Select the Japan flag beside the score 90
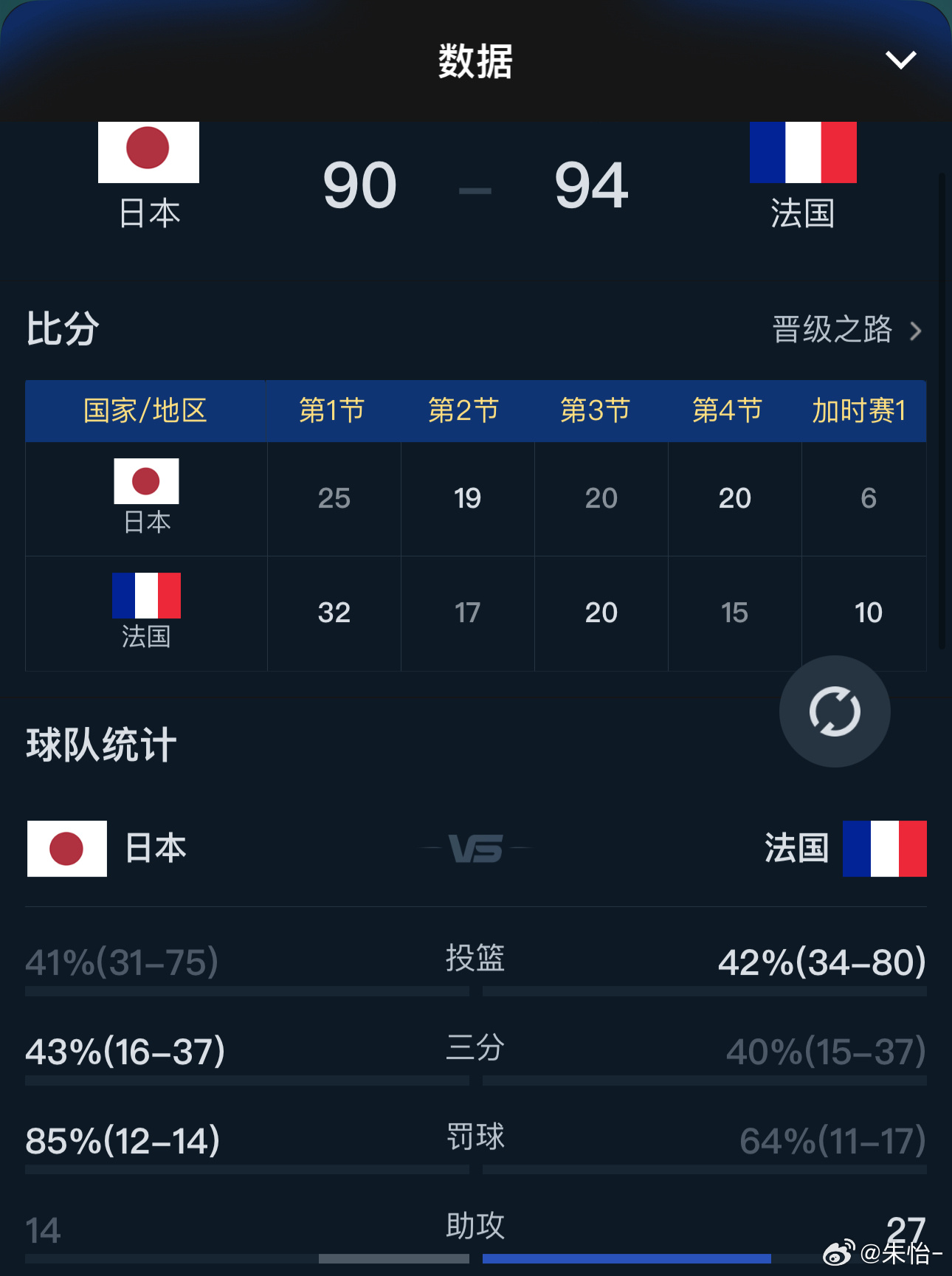The height and width of the screenshot is (1276, 952). tap(148, 153)
